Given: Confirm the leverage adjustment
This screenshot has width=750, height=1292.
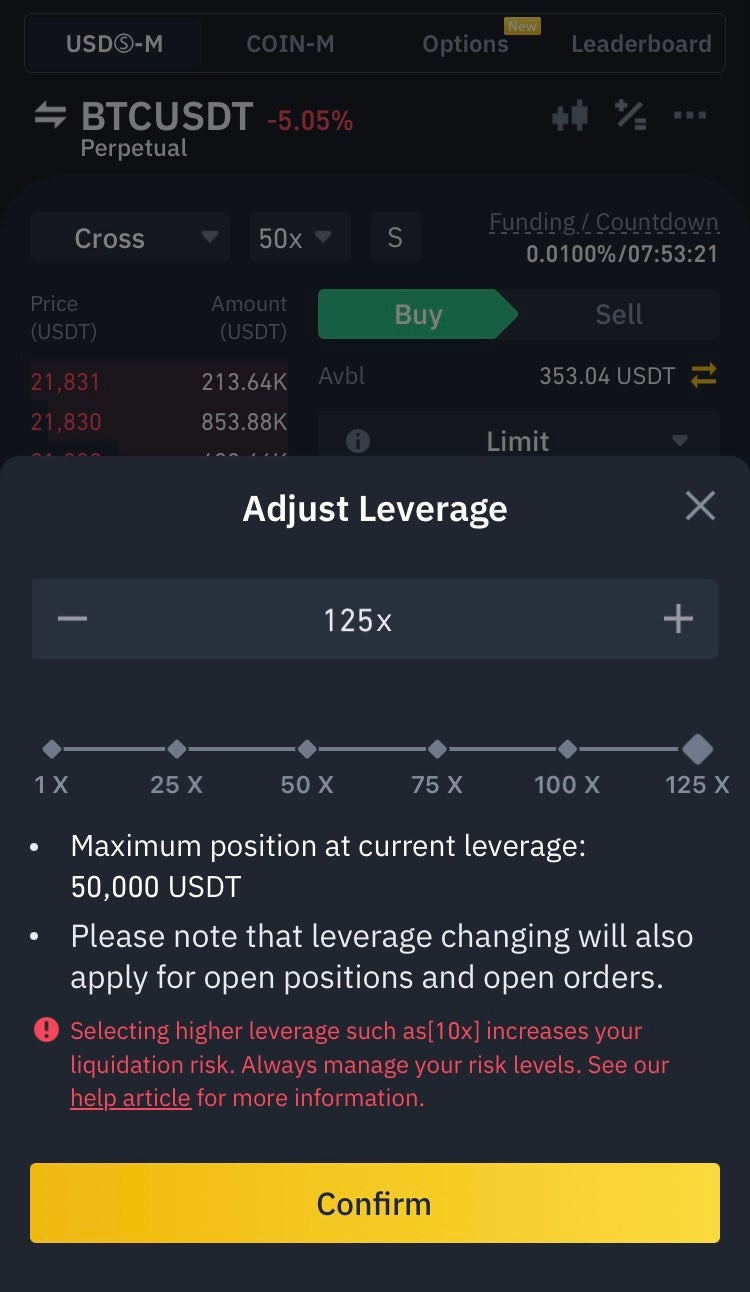Looking at the screenshot, I should coord(375,1203).
